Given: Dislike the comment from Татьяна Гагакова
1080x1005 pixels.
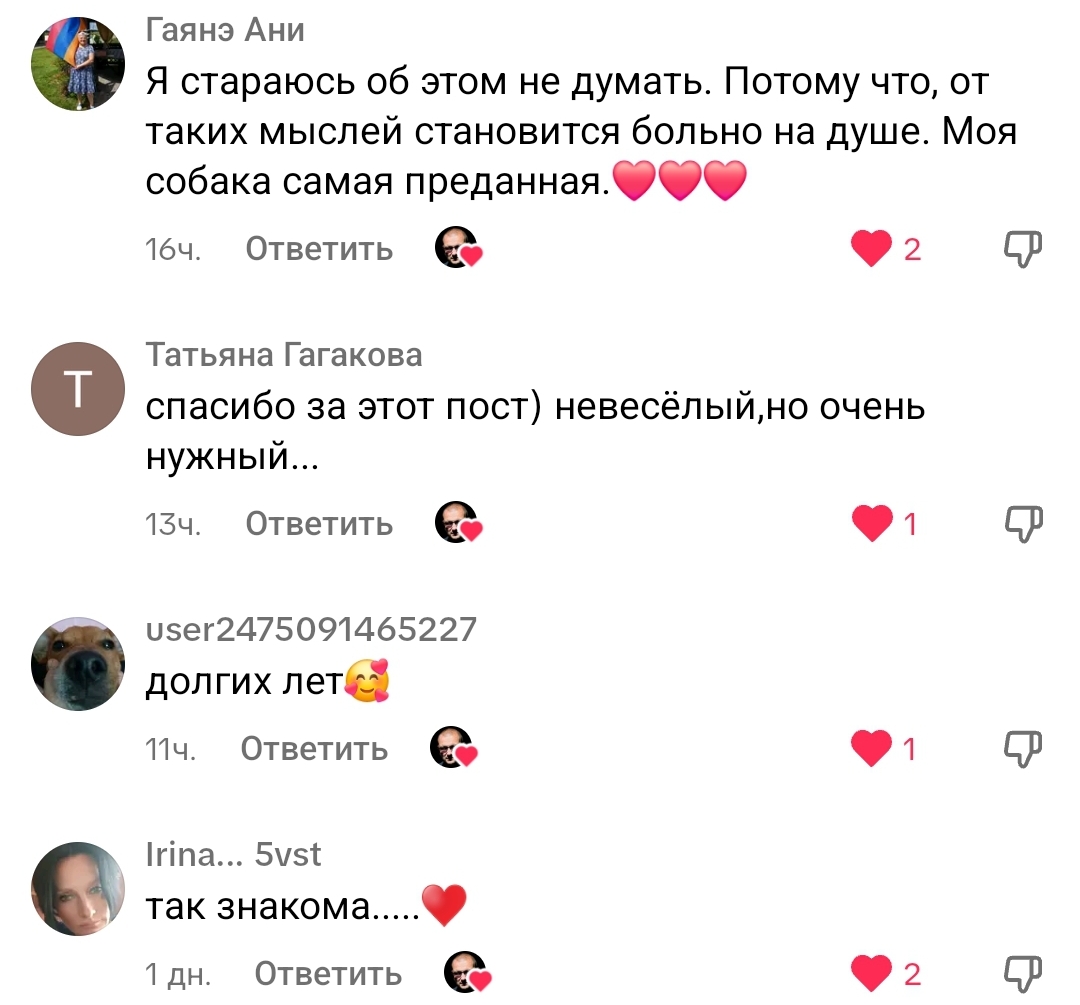Looking at the screenshot, I should [1022, 523].
